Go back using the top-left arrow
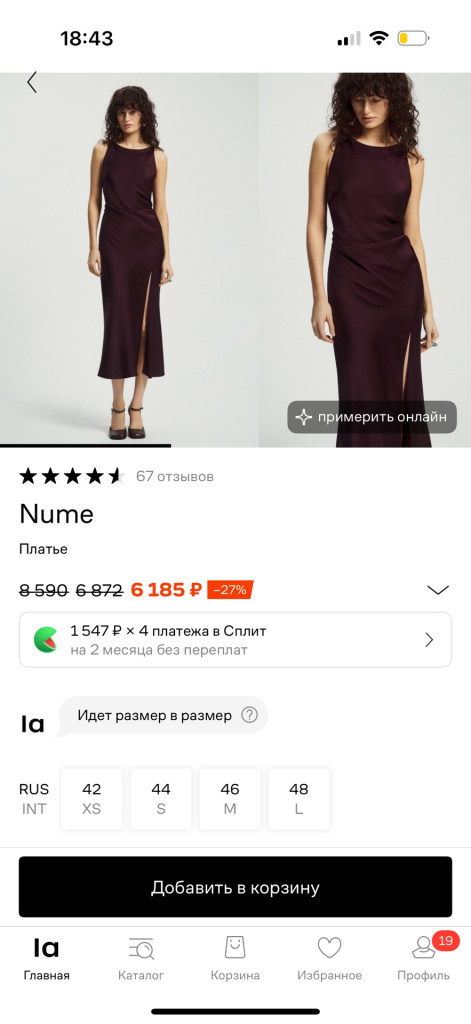This screenshot has height=1024, width=471. click(x=31, y=82)
